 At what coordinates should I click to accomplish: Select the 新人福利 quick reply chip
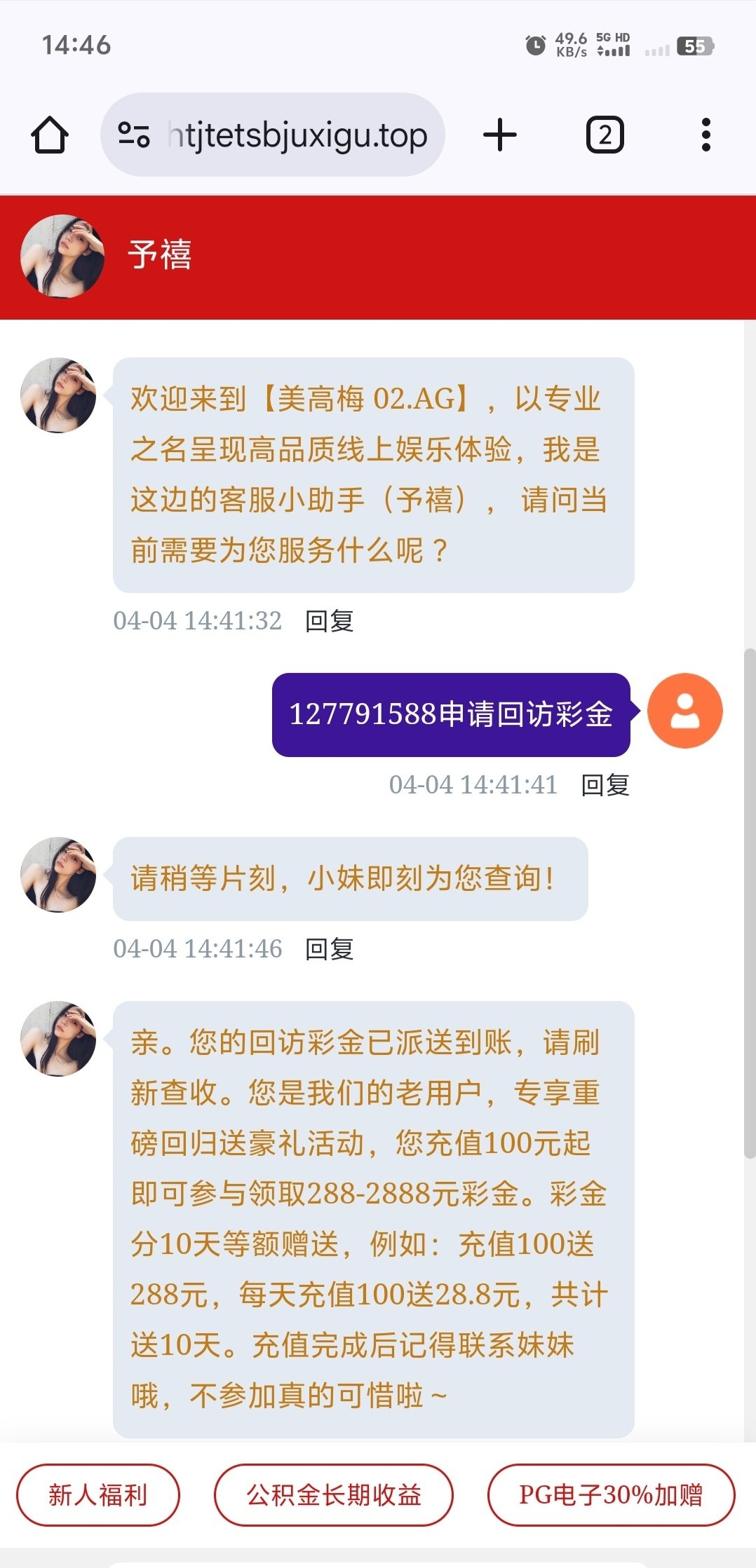(x=97, y=1495)
